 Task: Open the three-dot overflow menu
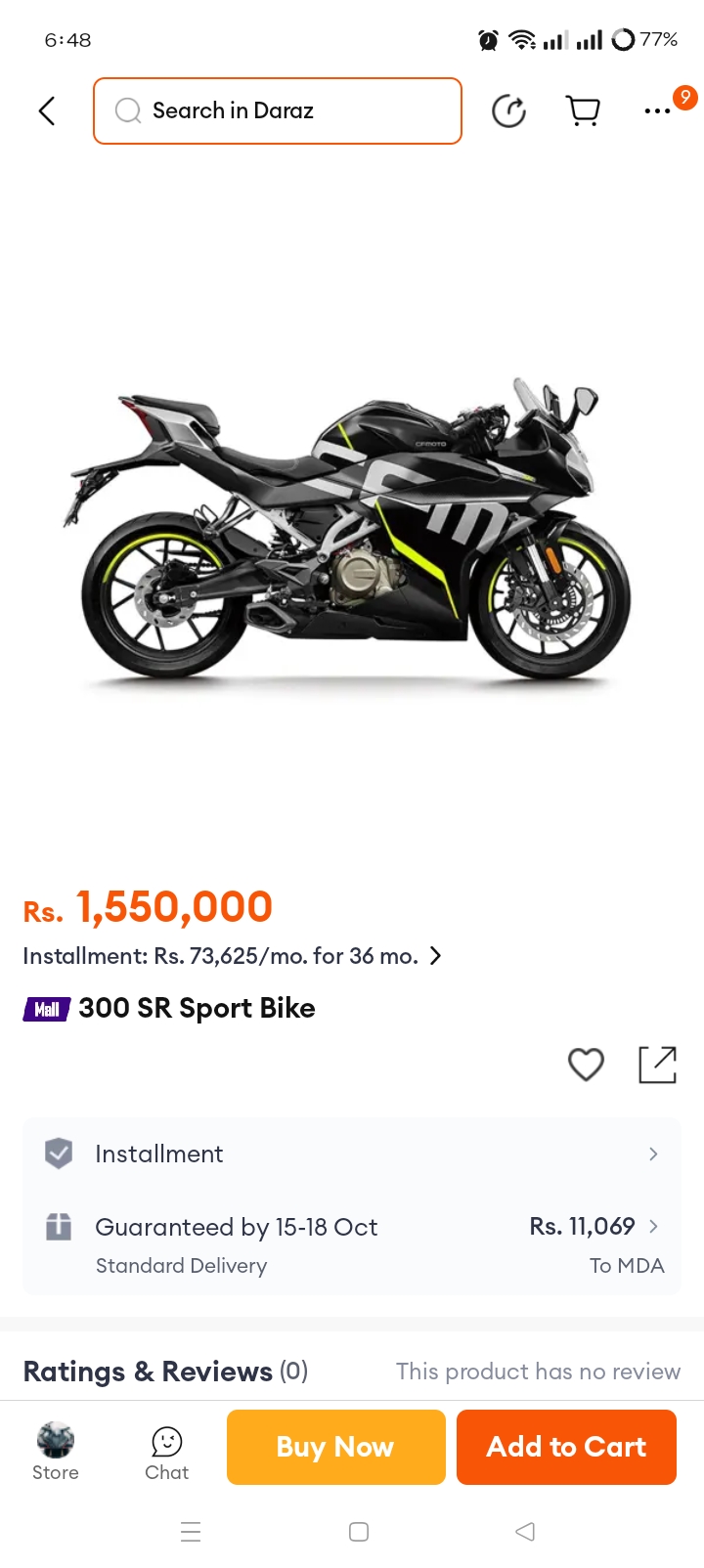click(x=658, y=110)
